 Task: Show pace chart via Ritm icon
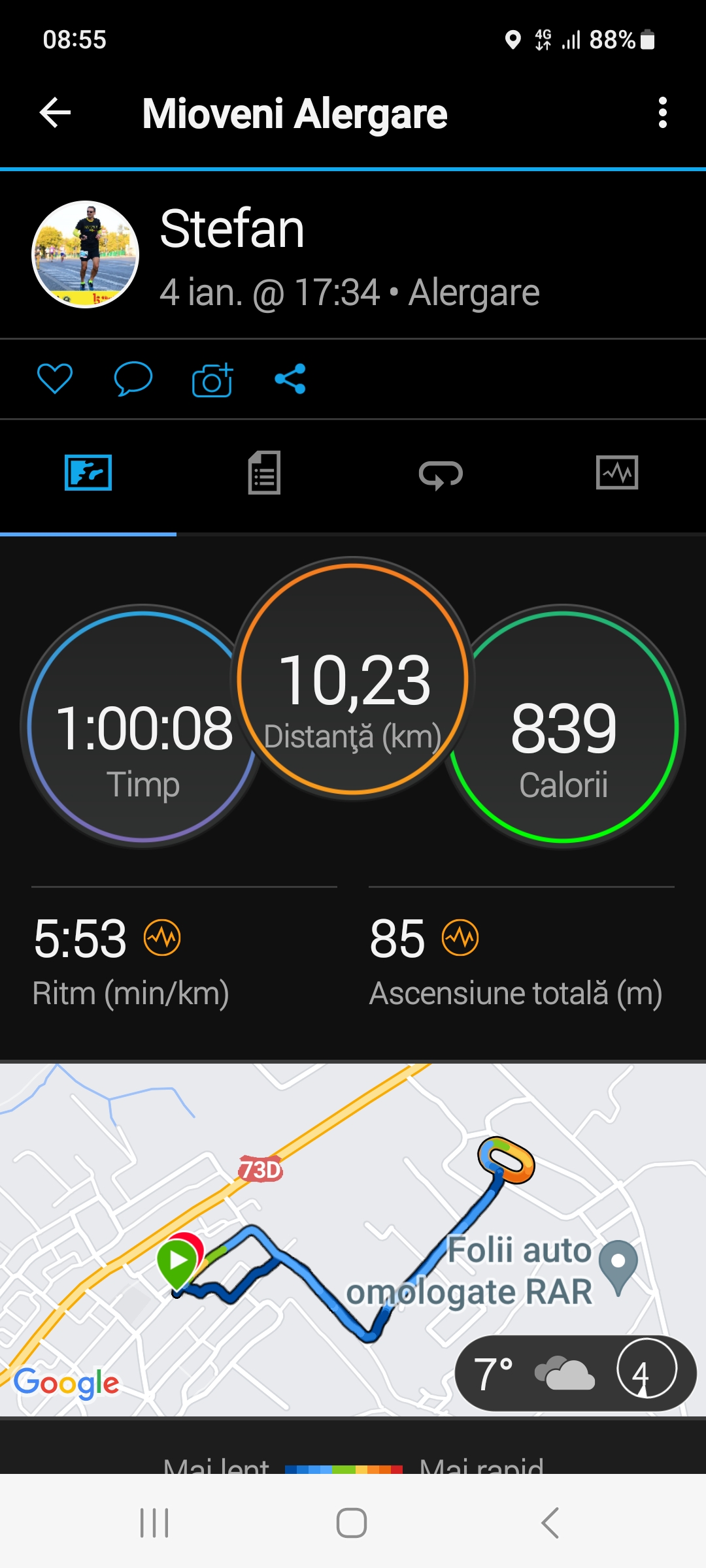(x=162, y=938)
